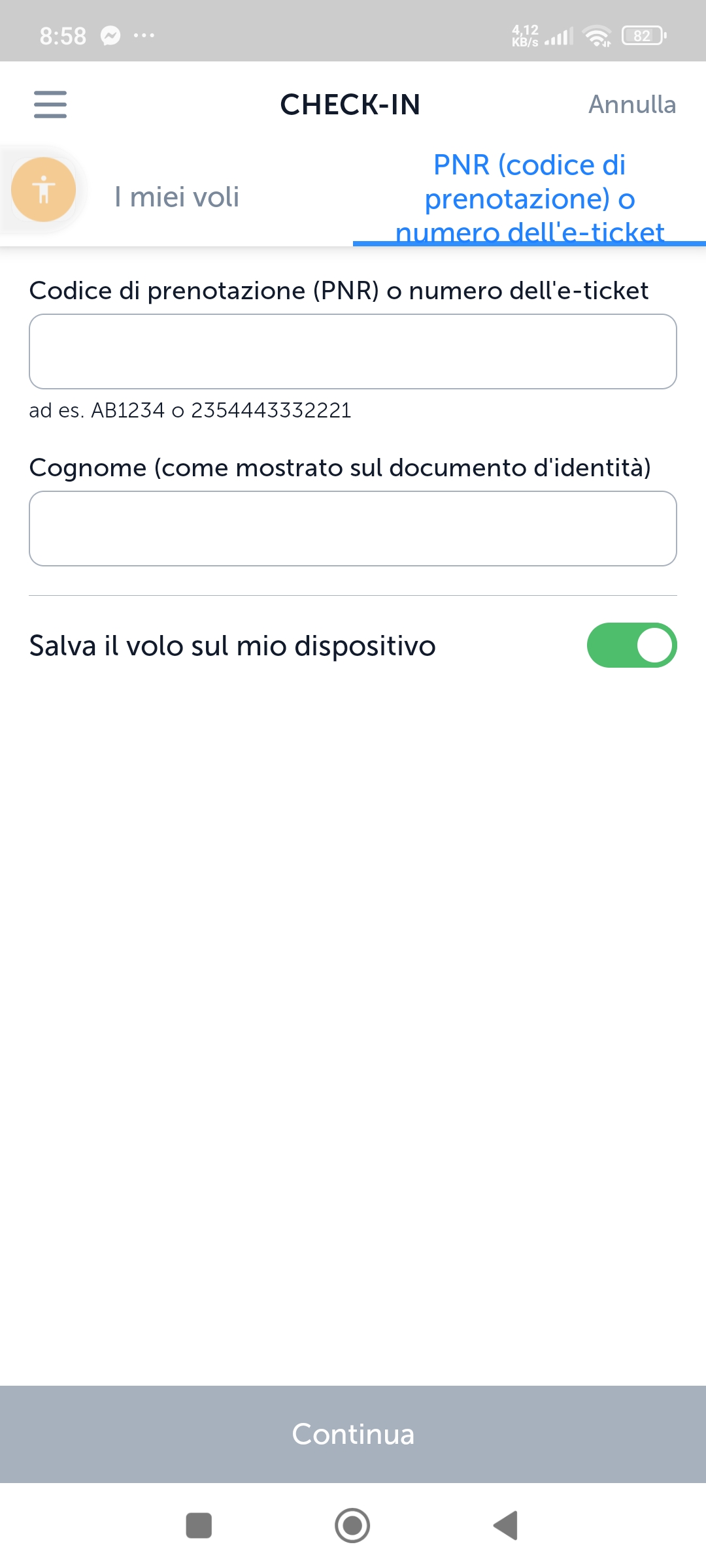This screenshot has width=706, height=1568.
Task: Tap Annulla to cancel check-in
Action: point(632,105)
